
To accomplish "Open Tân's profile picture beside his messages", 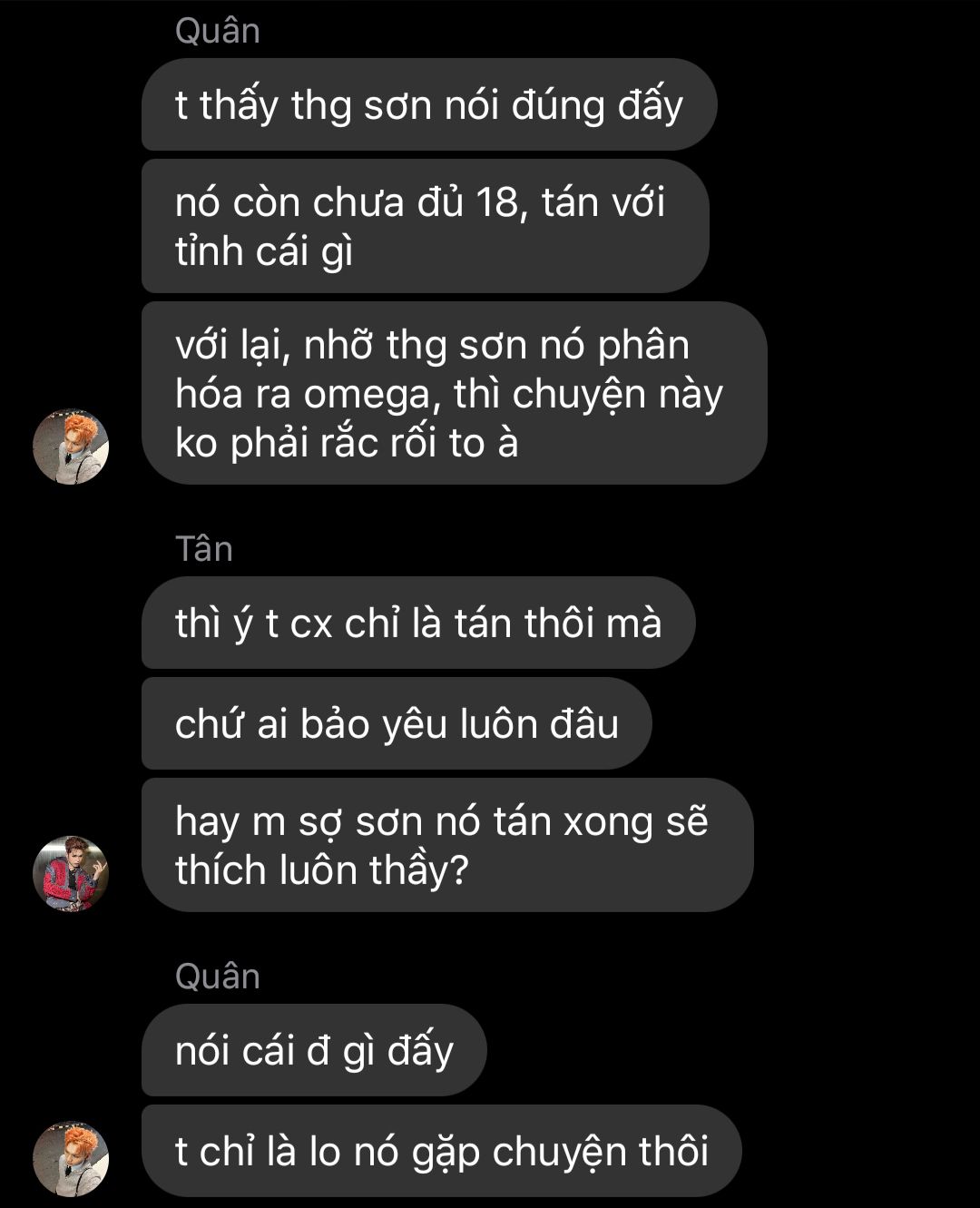I will [x=71, y=873].
